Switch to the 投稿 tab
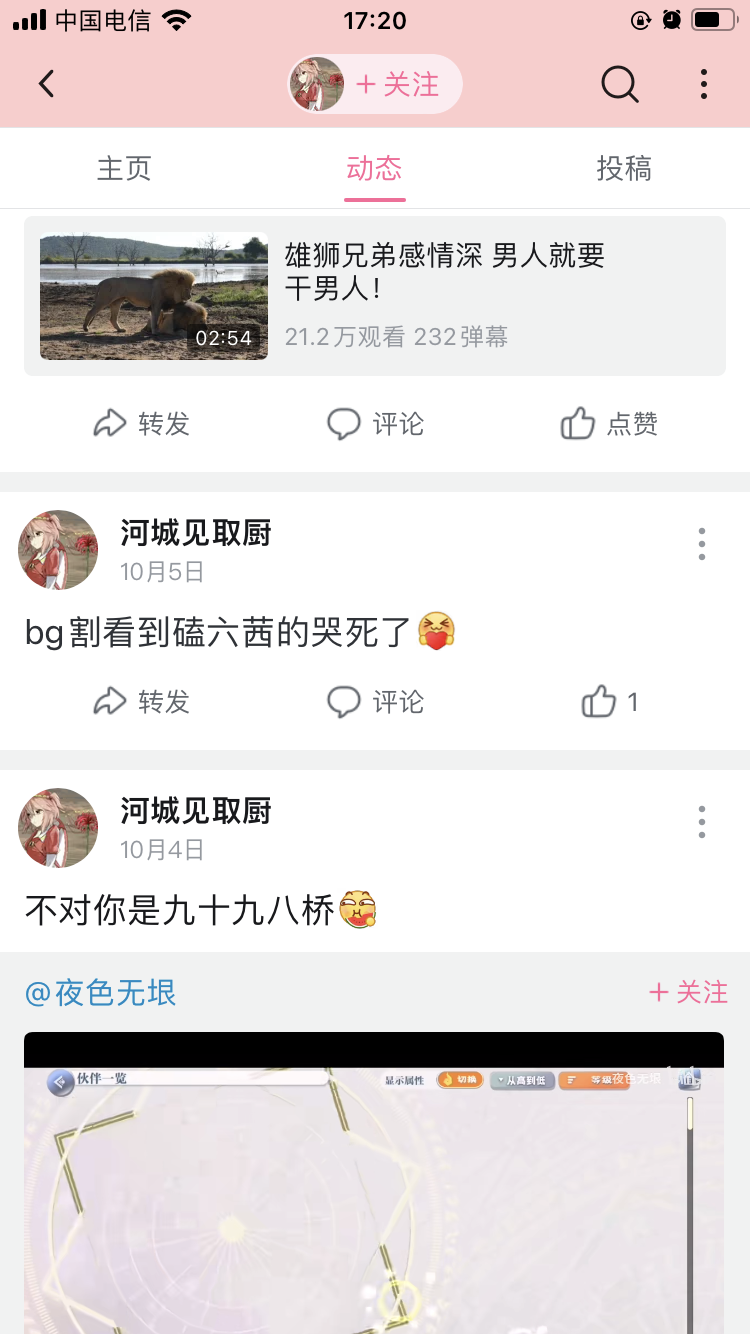This screenshot has height=1334, width=750. pos(624,168)
